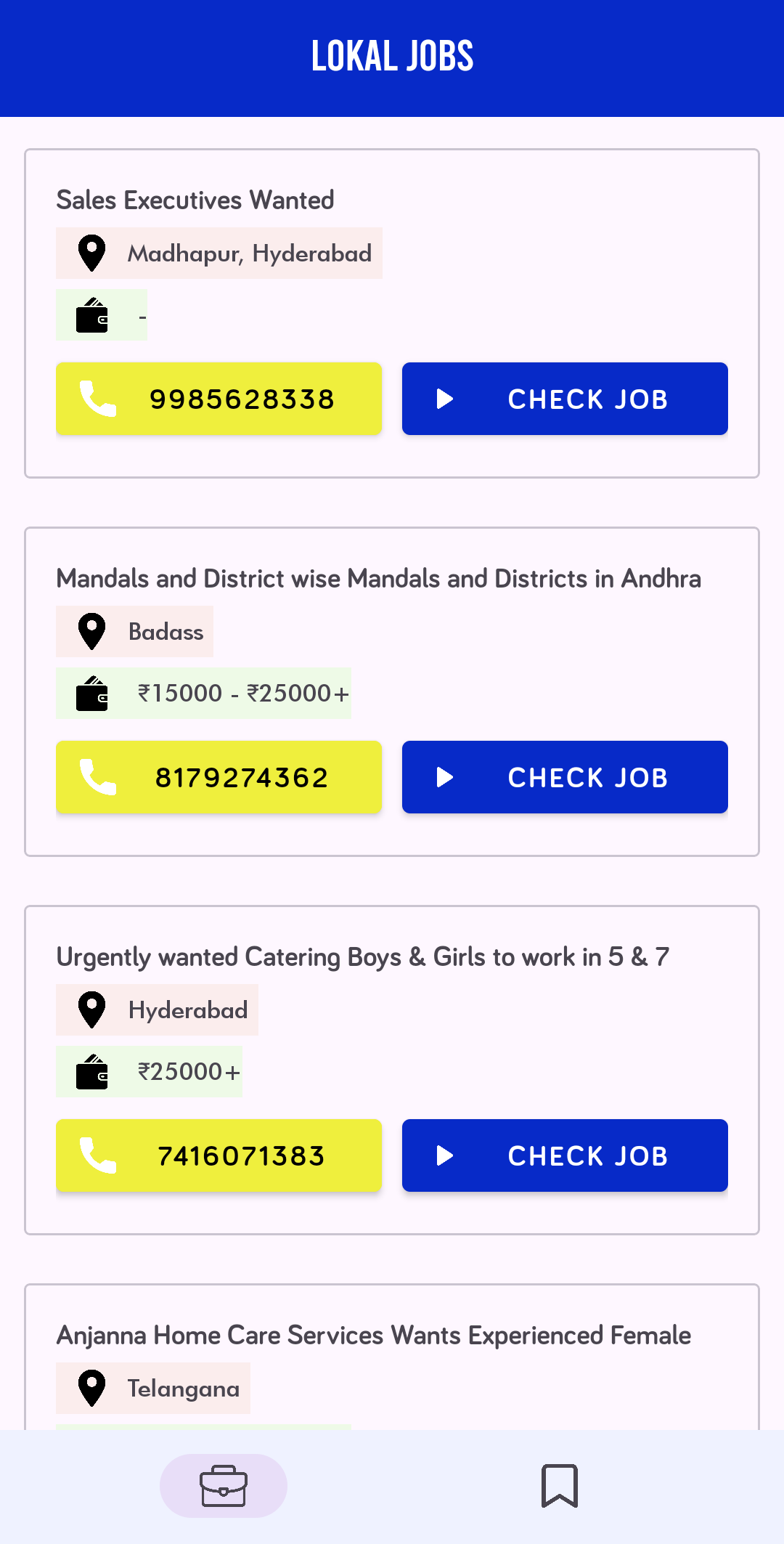784x1544 pixels.
Task: Select the location pin beside Madhapur, Hyderabad
Action: pyautogui.click(x=91, y=253)
